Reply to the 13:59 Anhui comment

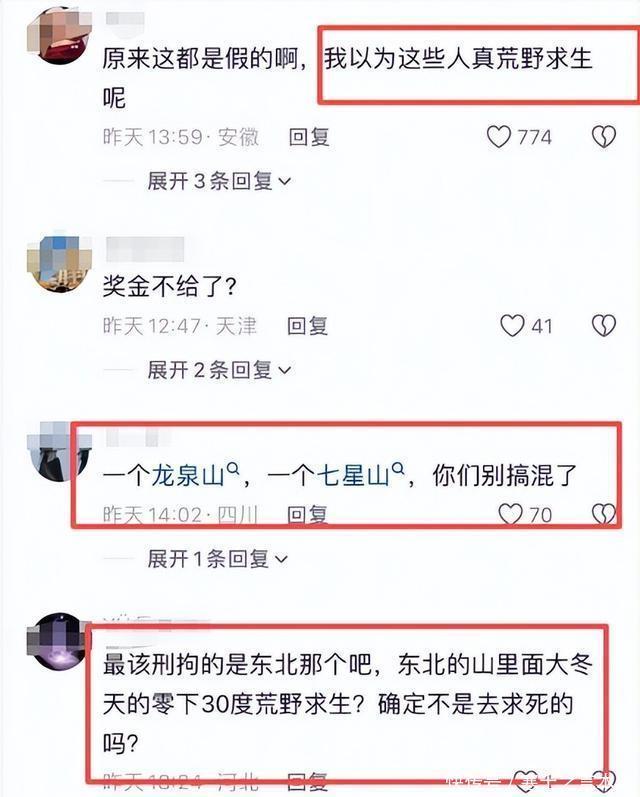309,137
